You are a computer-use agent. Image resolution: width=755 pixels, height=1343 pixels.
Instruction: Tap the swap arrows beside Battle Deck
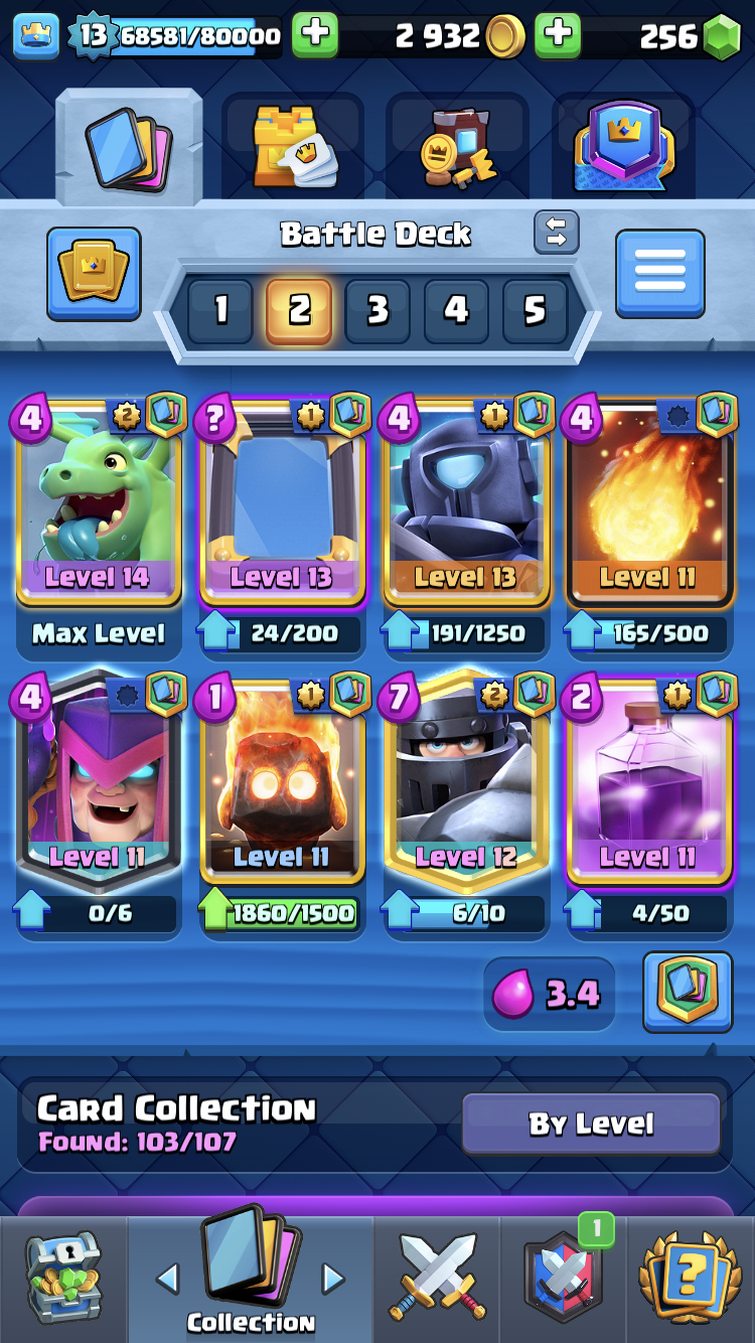556,232
